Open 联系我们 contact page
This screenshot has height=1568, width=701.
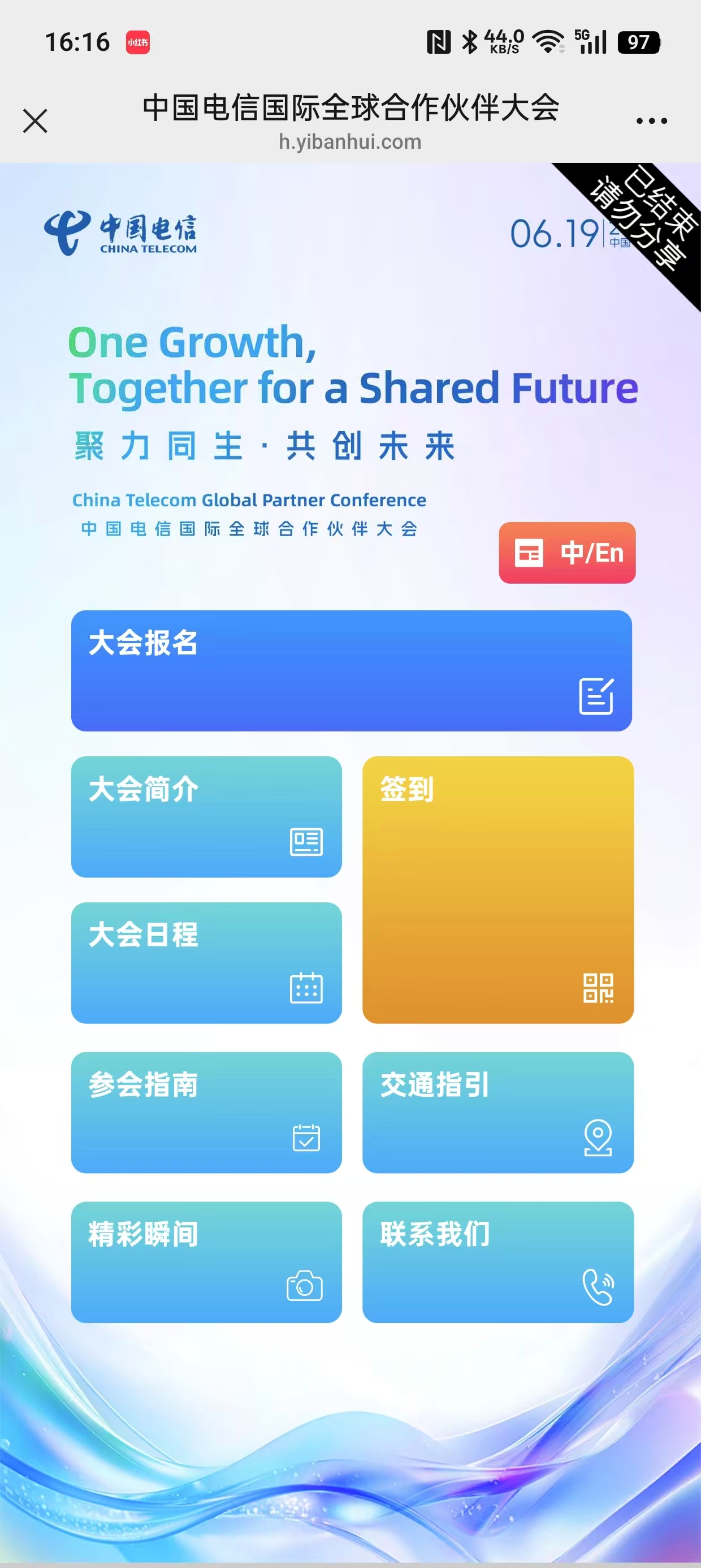point(497,1262)
